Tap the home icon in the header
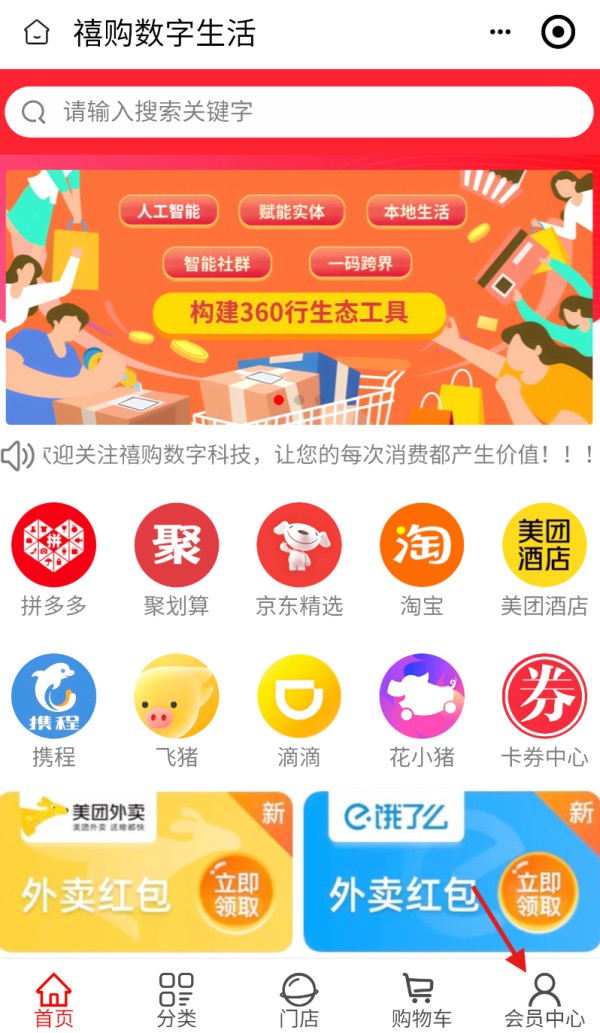 click(36, 33)
